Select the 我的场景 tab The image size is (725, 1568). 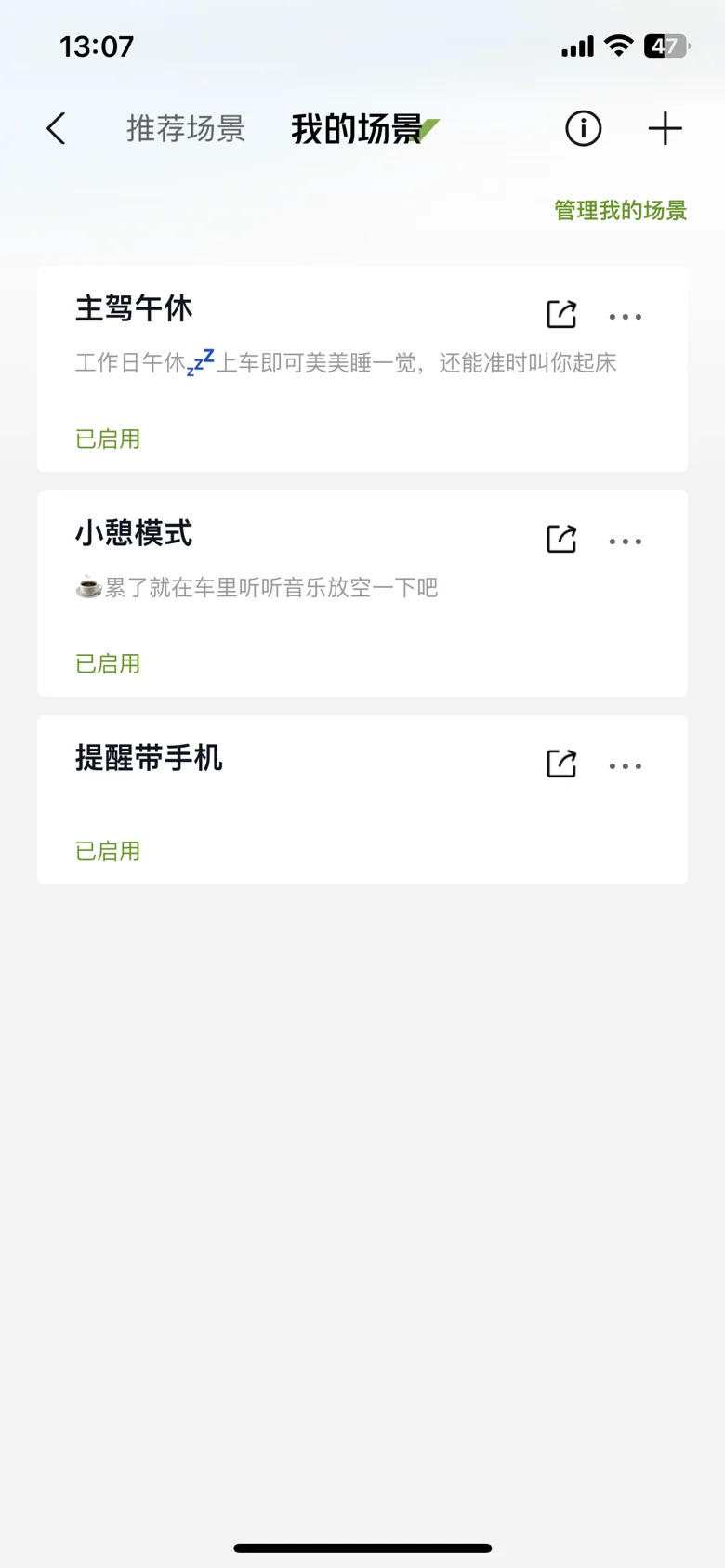[x=358, y=129]
